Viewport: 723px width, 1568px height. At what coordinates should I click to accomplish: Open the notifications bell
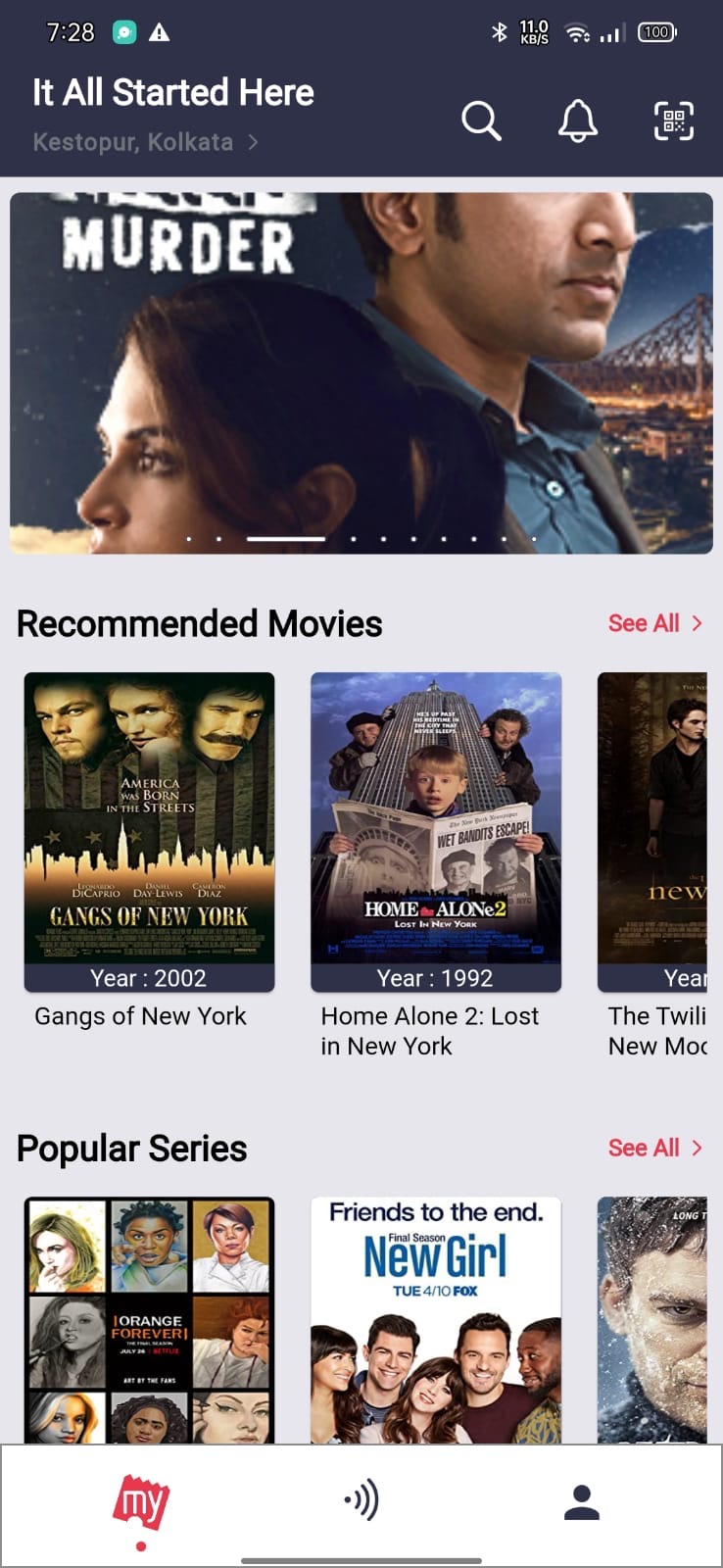pos(578,122)
